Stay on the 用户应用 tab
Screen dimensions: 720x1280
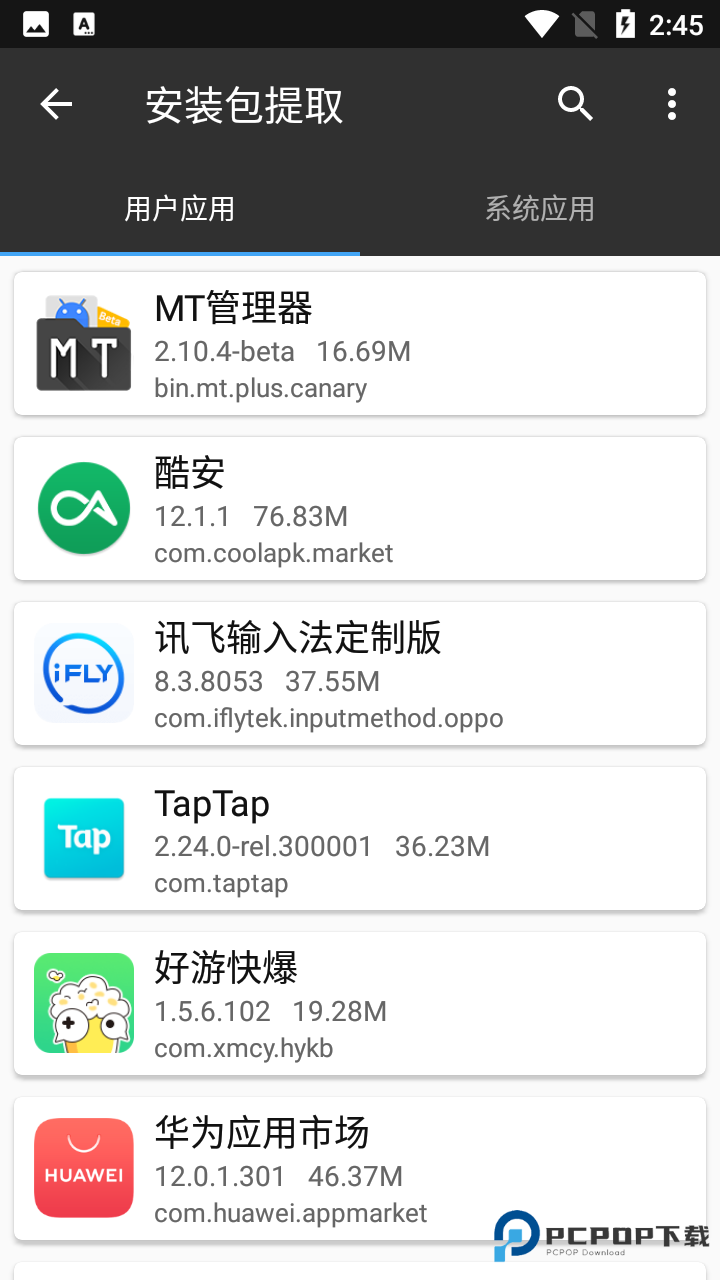[x=180, y=209]
